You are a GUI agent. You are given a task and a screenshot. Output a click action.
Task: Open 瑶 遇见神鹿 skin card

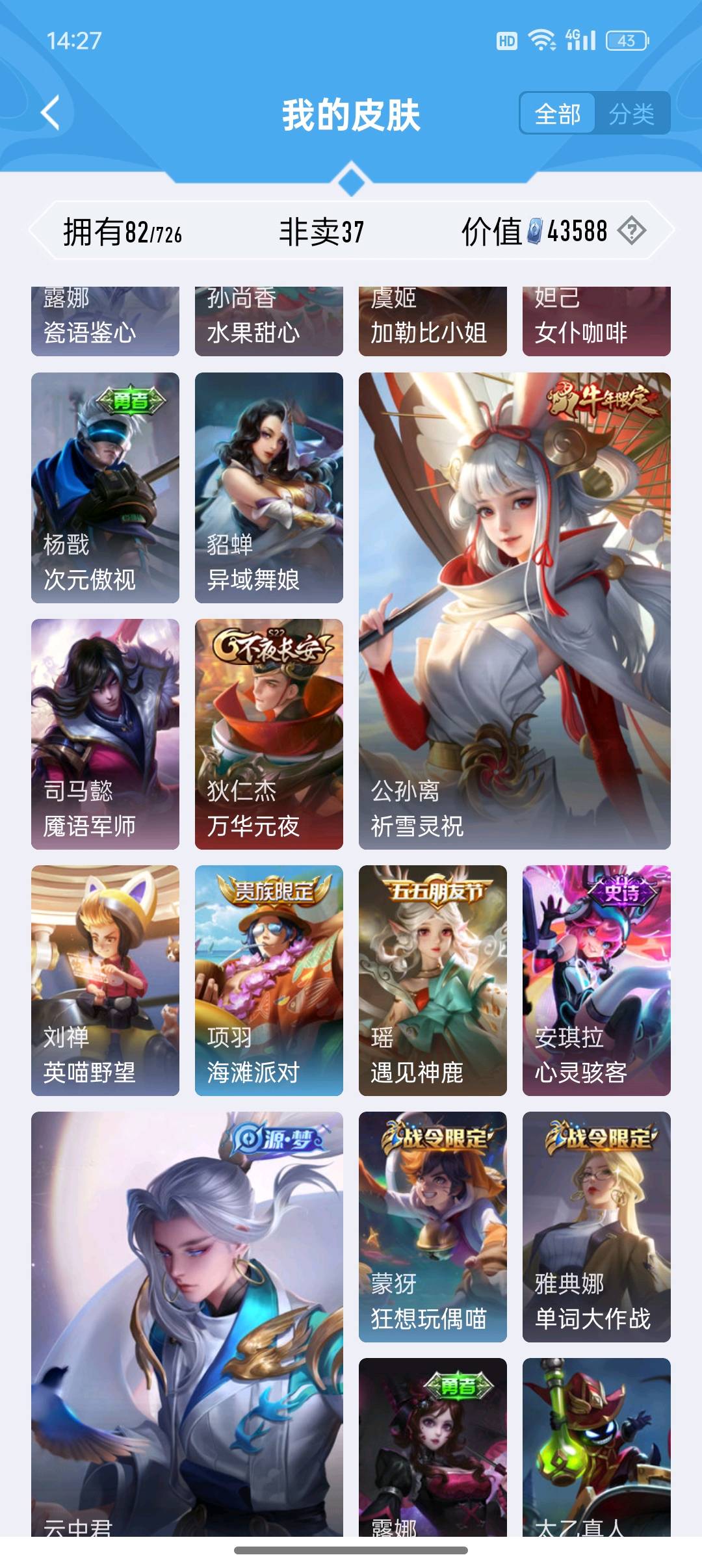click(x=433, y=980)
